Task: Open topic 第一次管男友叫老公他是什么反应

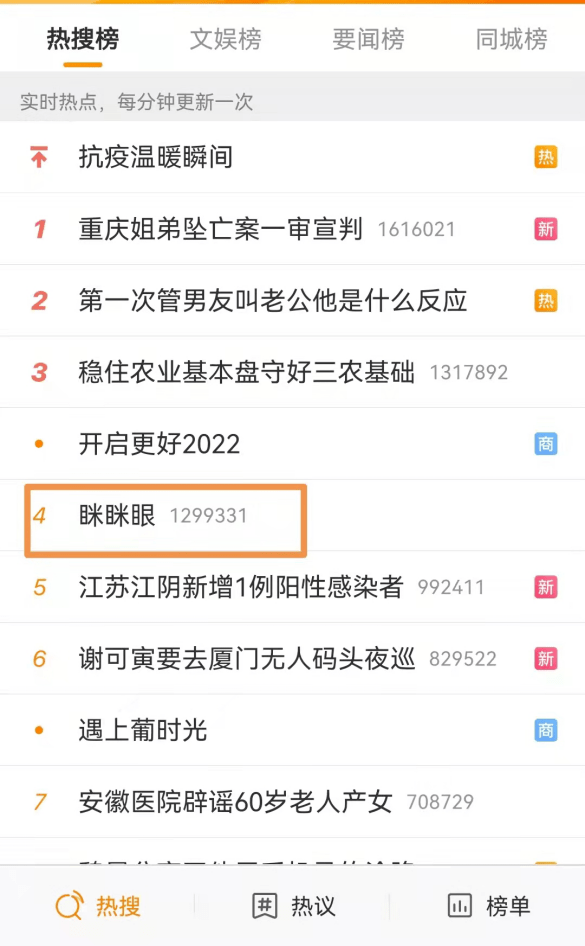Action: (292, 300)
